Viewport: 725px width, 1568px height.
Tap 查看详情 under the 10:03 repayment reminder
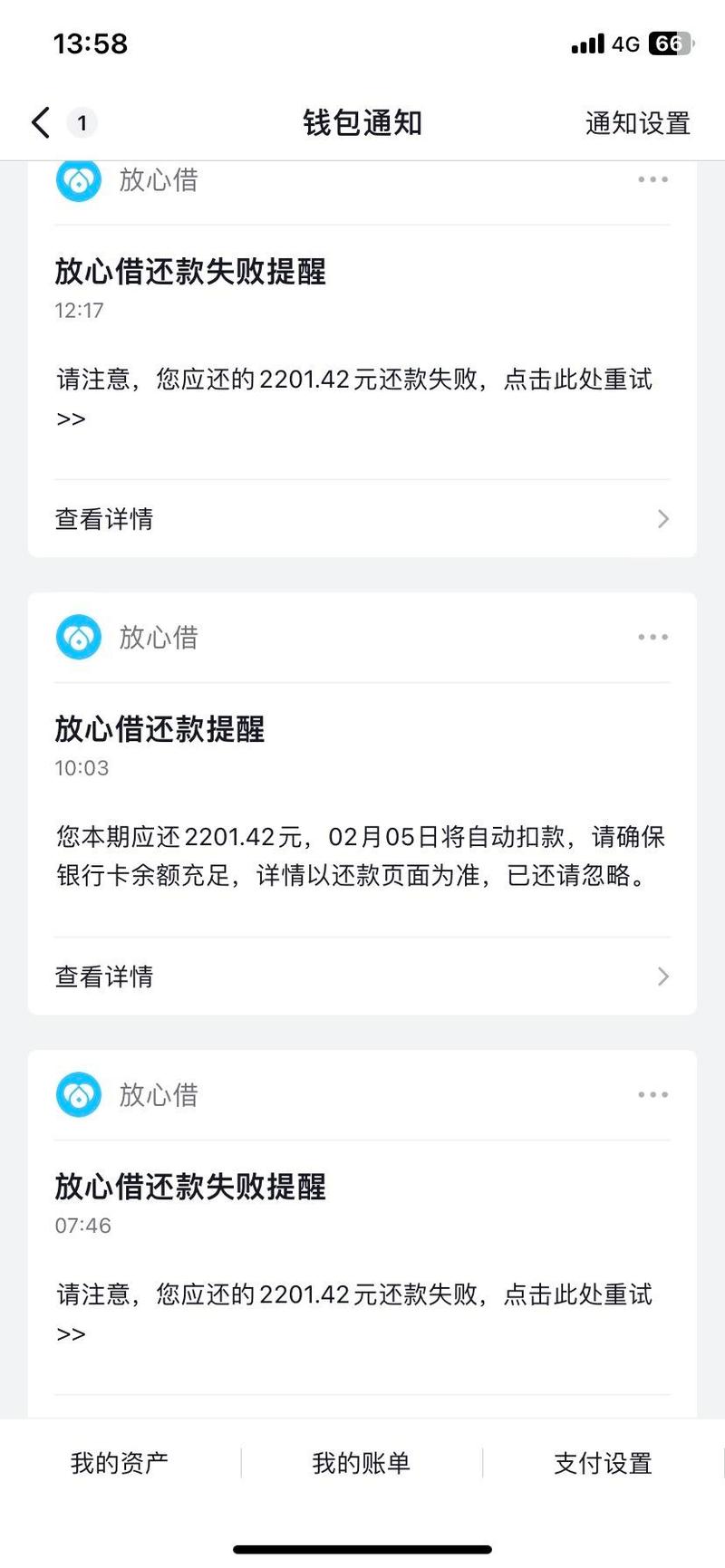[362, 976]
